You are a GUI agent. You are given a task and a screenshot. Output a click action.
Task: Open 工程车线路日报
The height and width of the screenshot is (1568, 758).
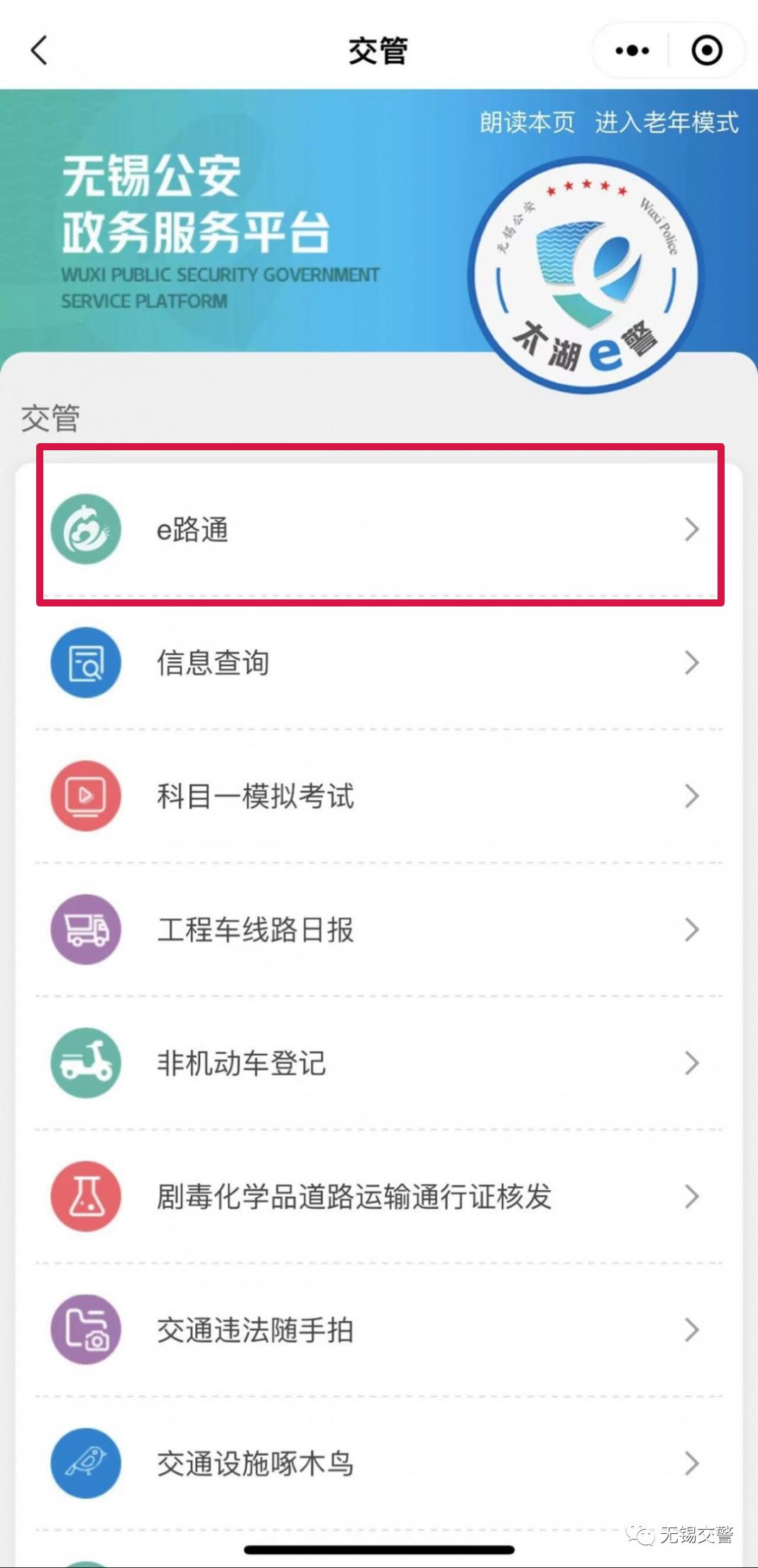coord(379,930)
